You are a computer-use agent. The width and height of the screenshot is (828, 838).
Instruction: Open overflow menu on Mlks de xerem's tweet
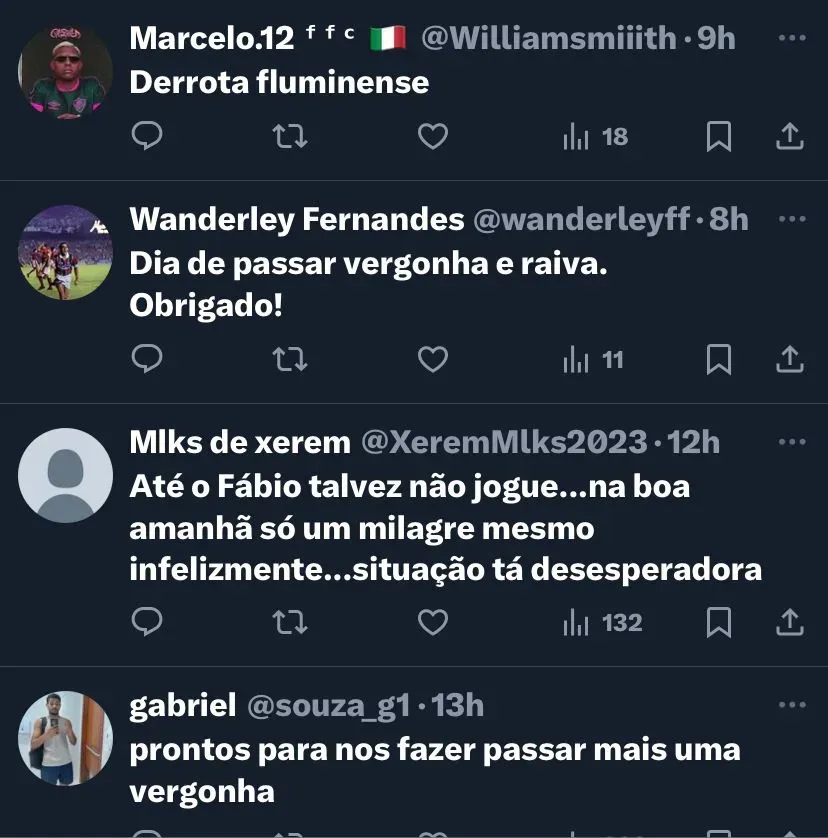[x=791, y=442]
